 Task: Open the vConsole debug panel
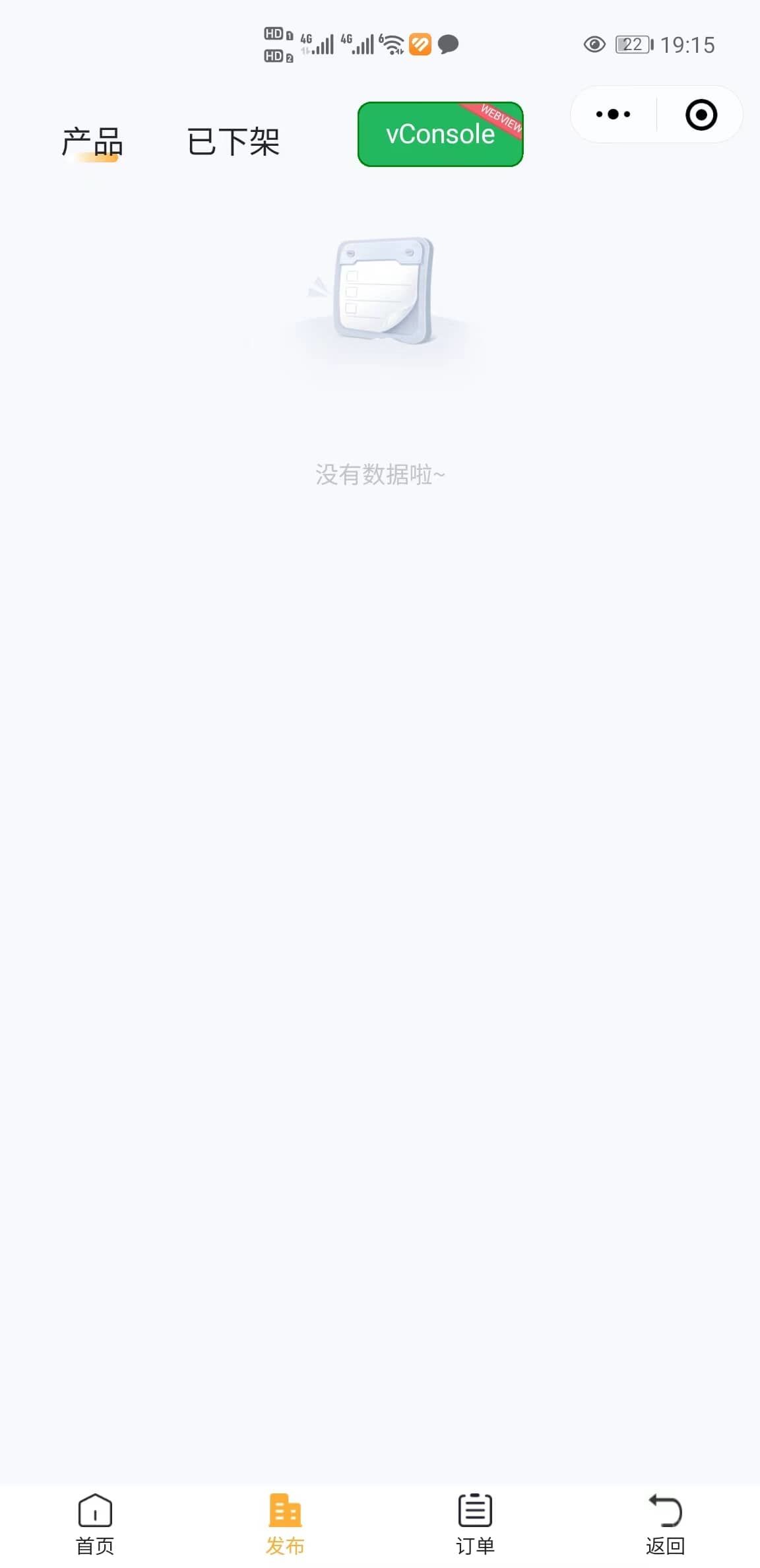pos(440,134)
